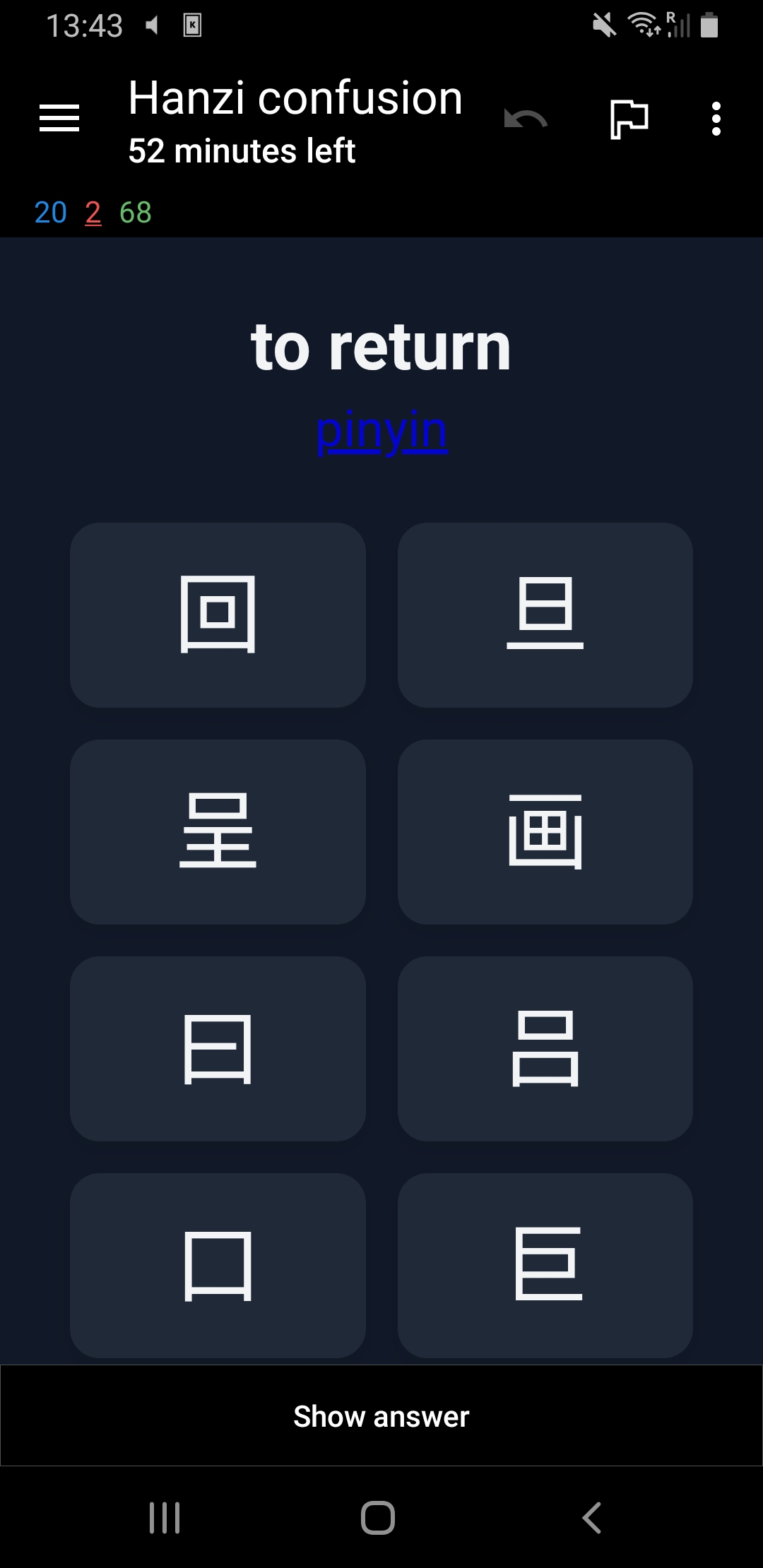Viewport: 763px width, 1568px height.
Task: Reveal the pinyin hint link
Action: pos(381,431)
